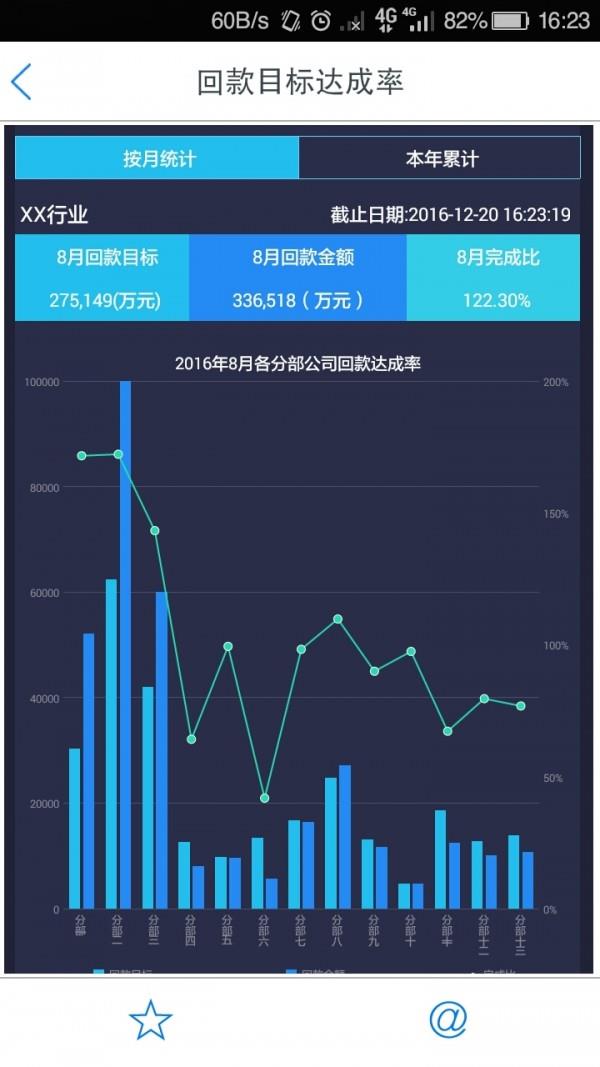
Task: Go back using the top-left arrow
Action: pyautogui.click(x=21, y=82)
